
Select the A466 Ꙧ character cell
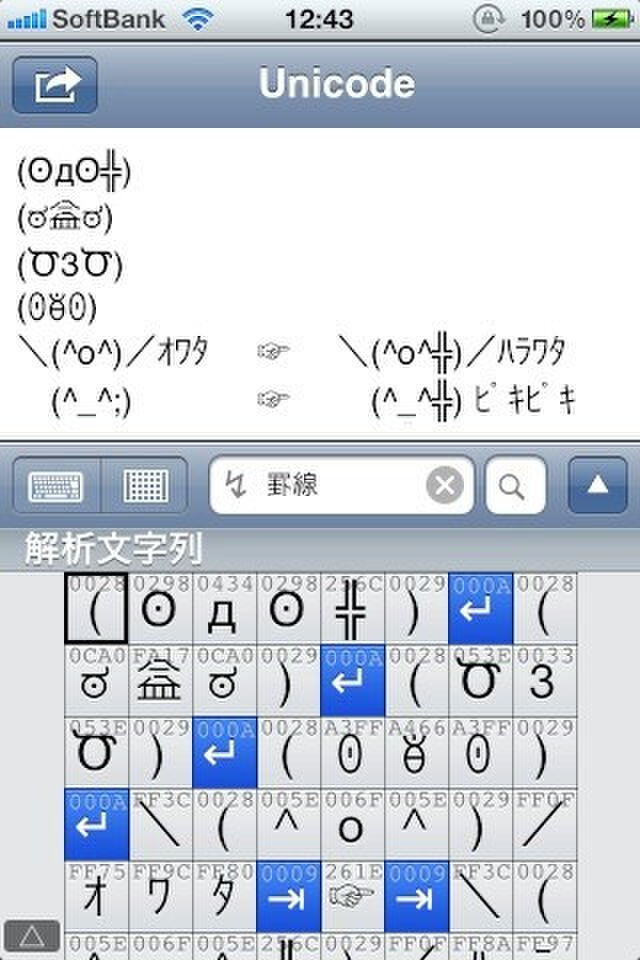tap(416, 753)
